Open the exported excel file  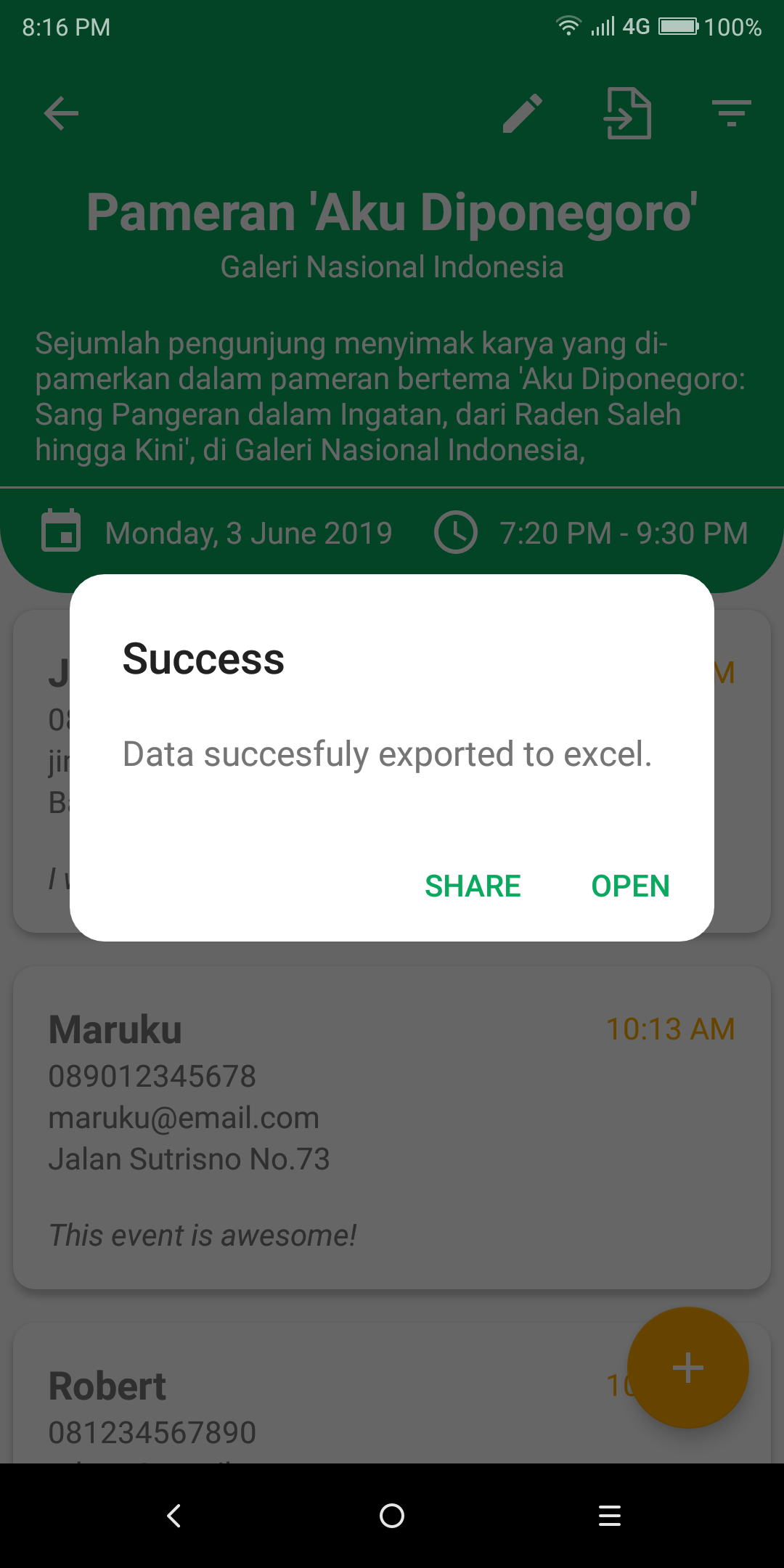630,886
